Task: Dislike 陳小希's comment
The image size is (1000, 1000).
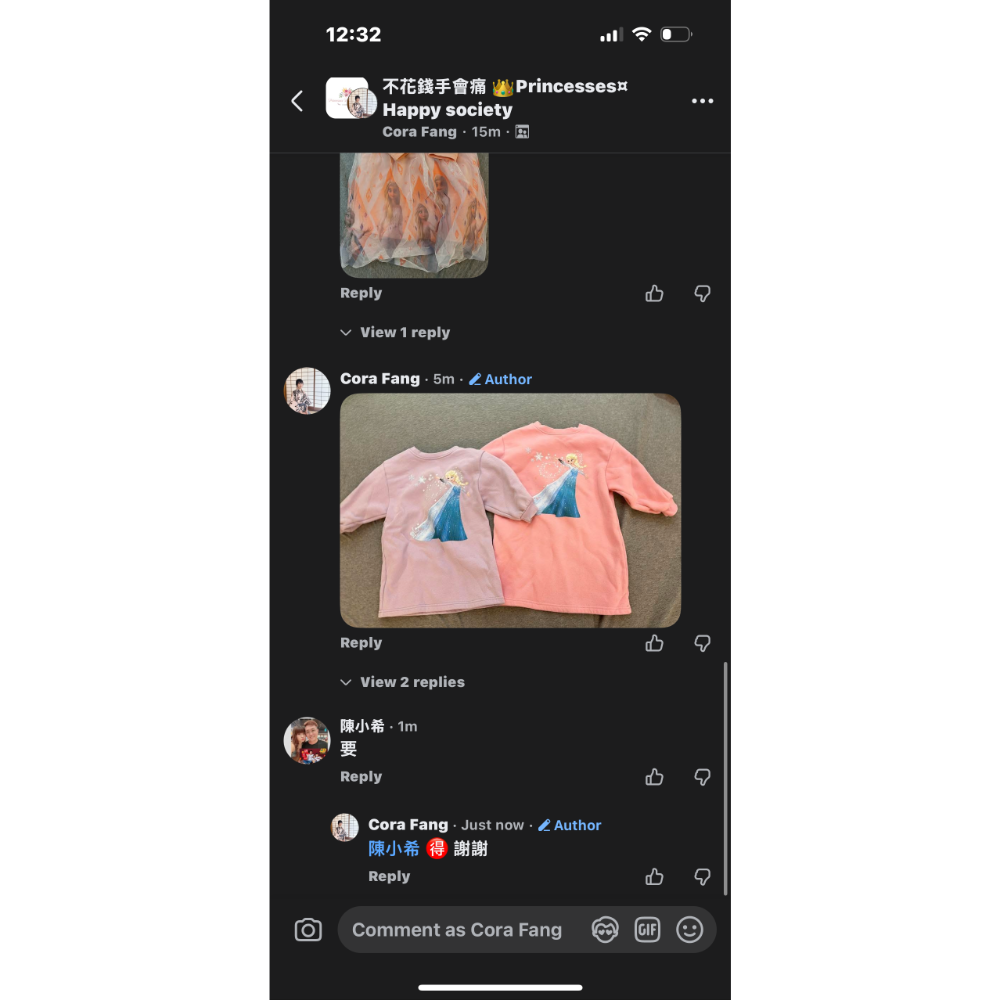Action: [703, 777]
